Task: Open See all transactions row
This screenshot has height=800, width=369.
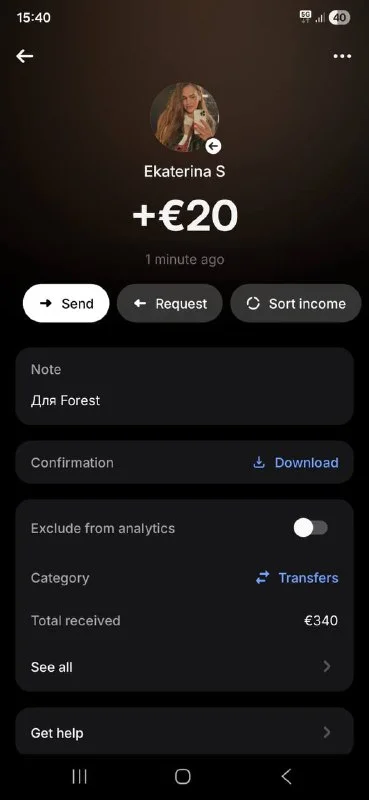Action: coord(184,667)
